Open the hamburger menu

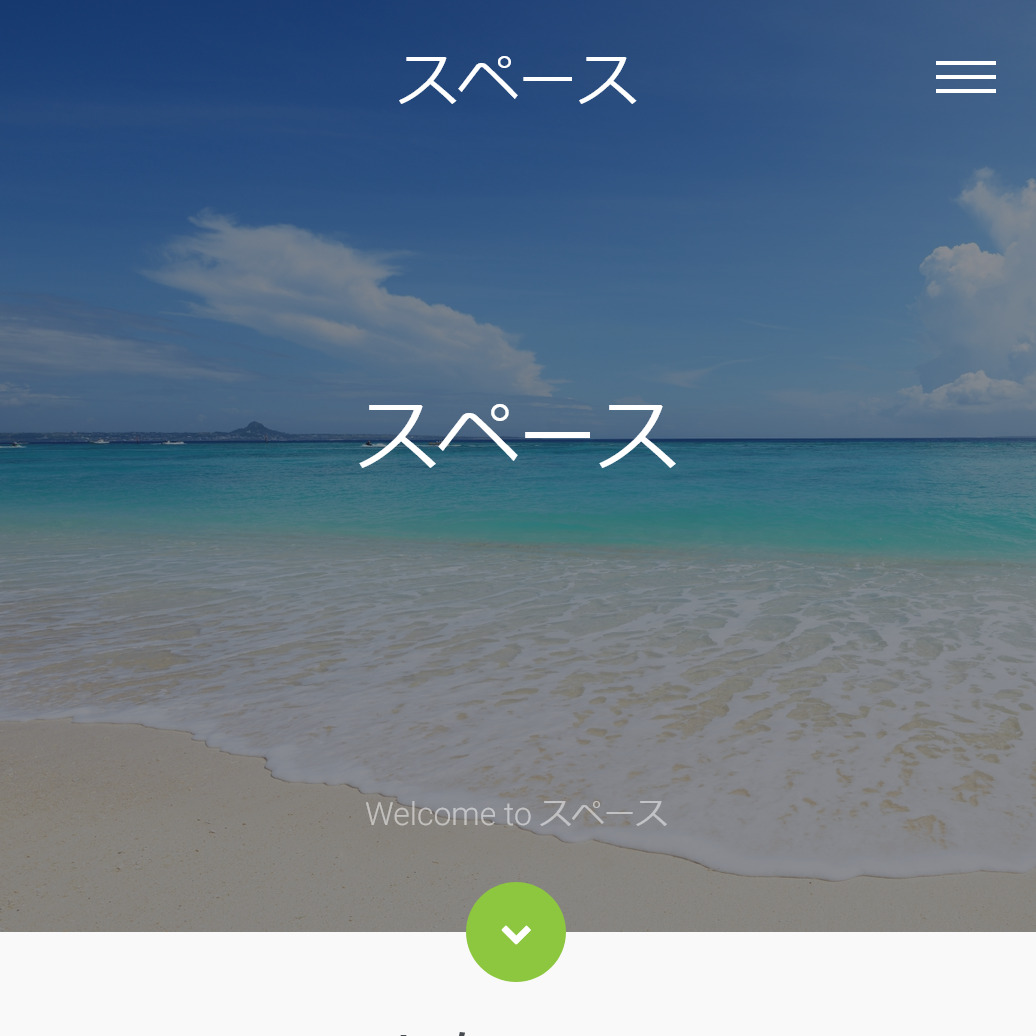coord(965,77)
